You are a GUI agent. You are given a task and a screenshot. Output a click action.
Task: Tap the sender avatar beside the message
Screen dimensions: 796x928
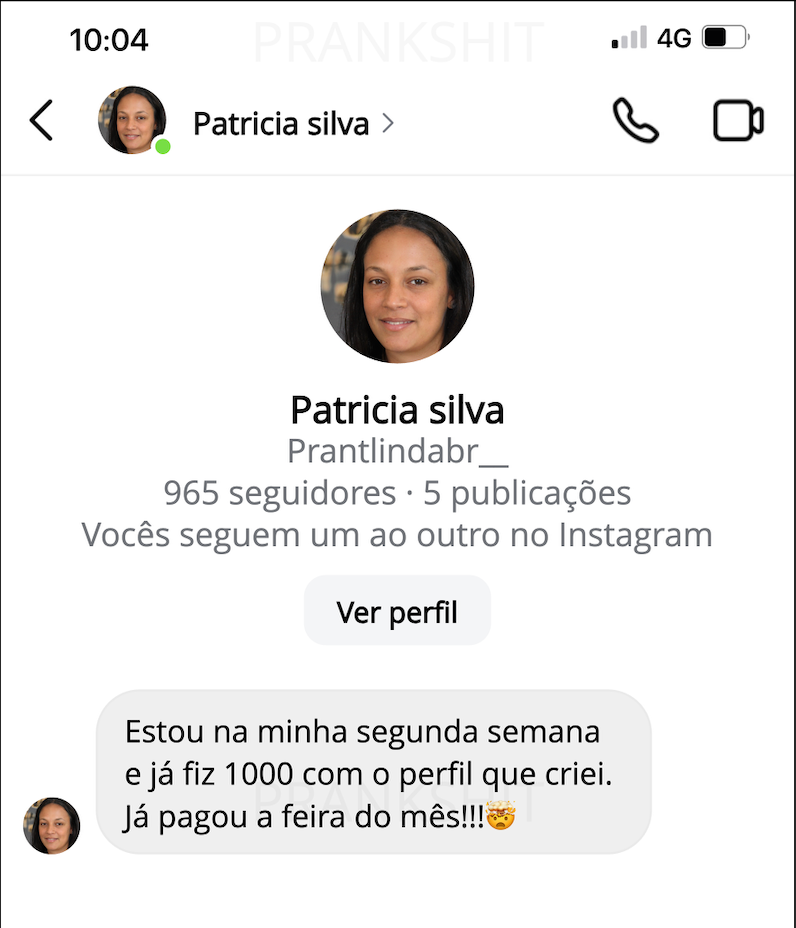(x=52, y=825)
